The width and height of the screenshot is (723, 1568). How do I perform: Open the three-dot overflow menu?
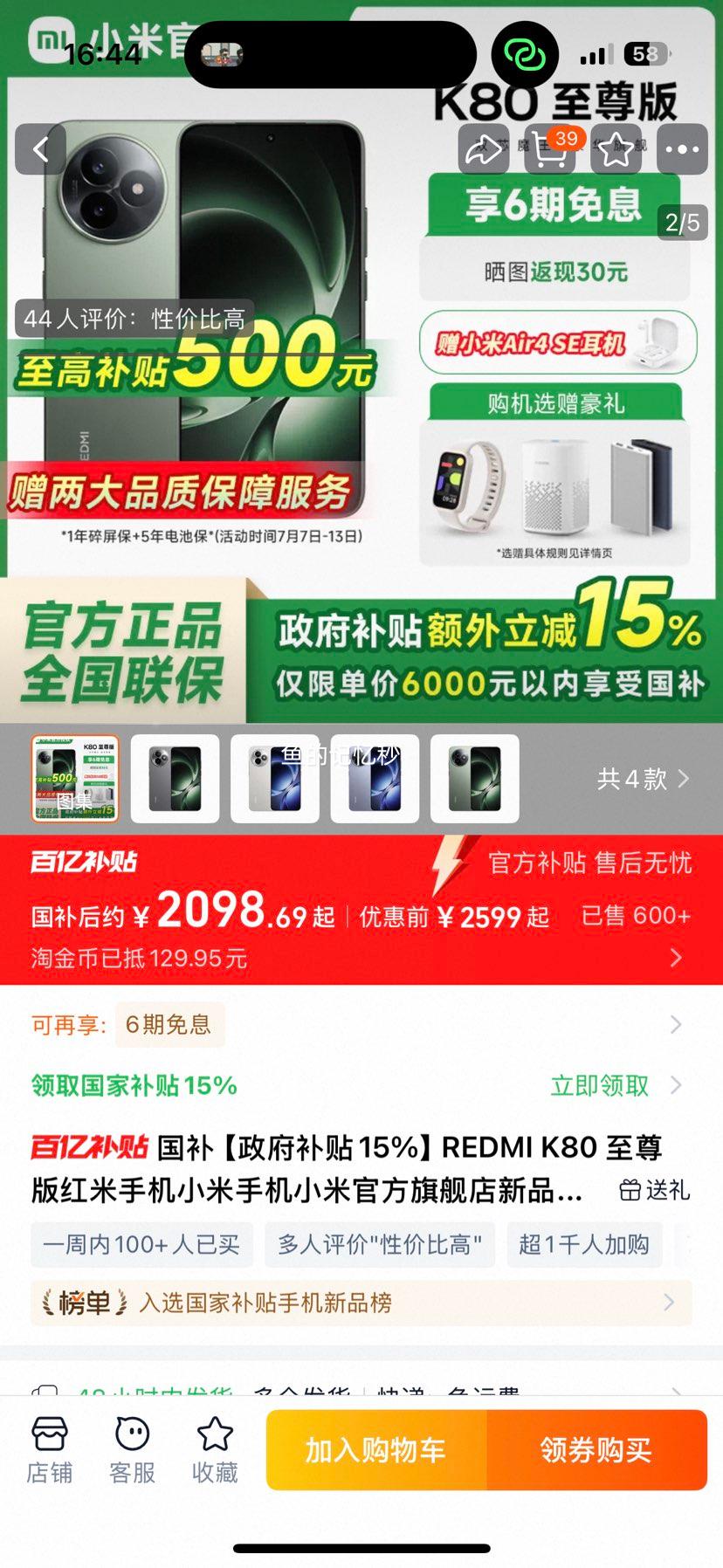coord(682,150)
